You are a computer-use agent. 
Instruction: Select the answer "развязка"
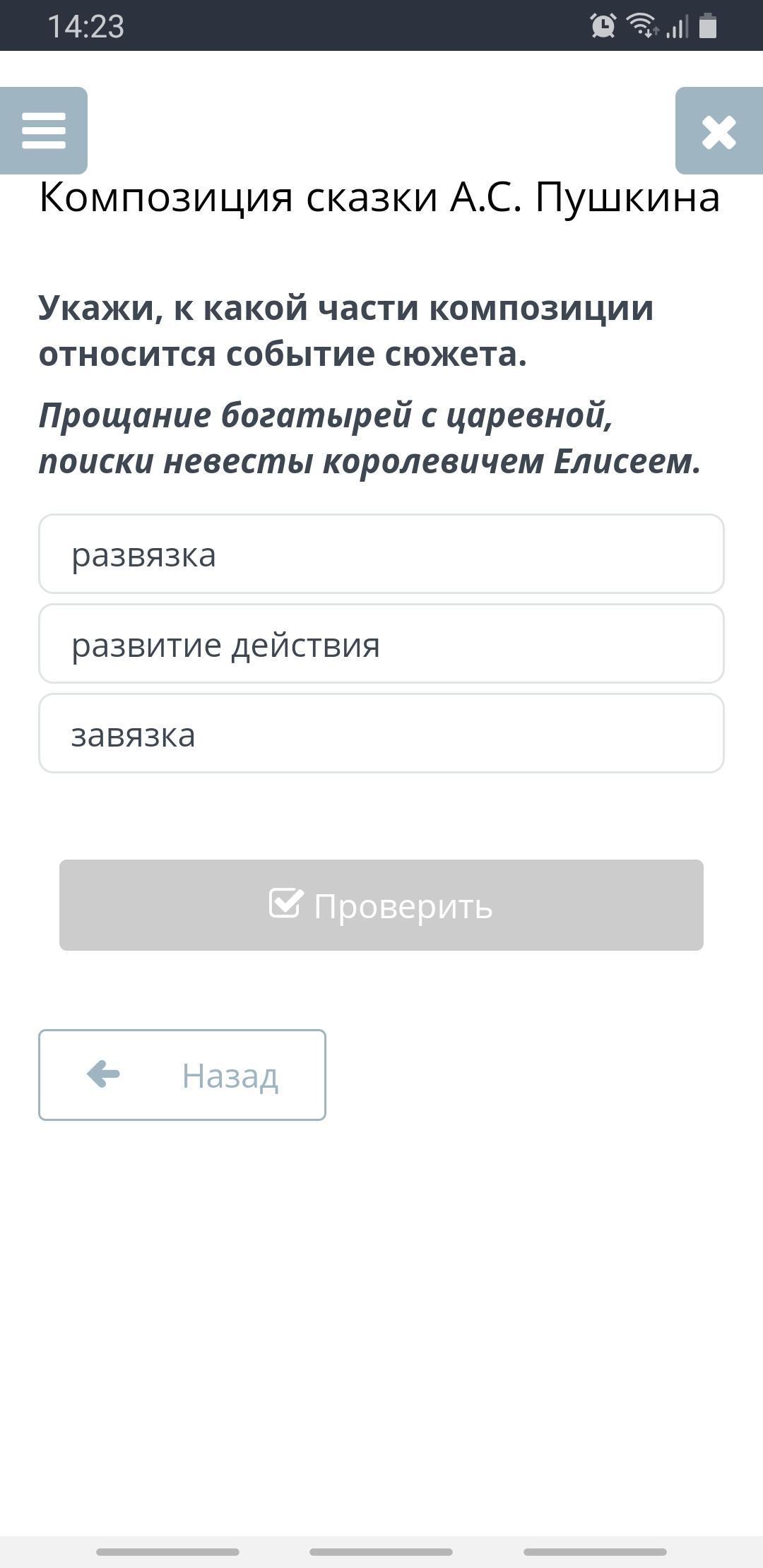pyautogui.click(x=381, y=554)
